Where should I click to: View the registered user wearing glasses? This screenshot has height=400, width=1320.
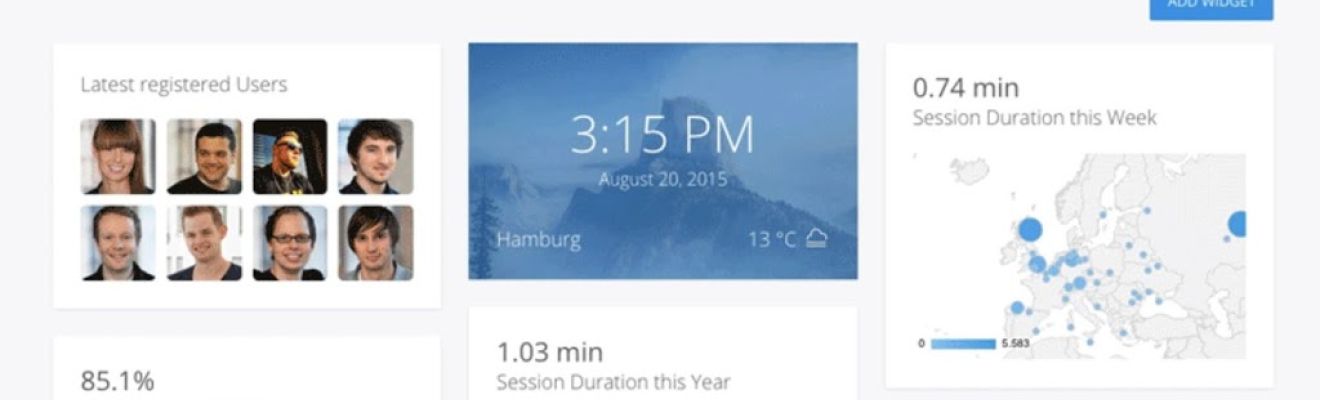[289, 243]
